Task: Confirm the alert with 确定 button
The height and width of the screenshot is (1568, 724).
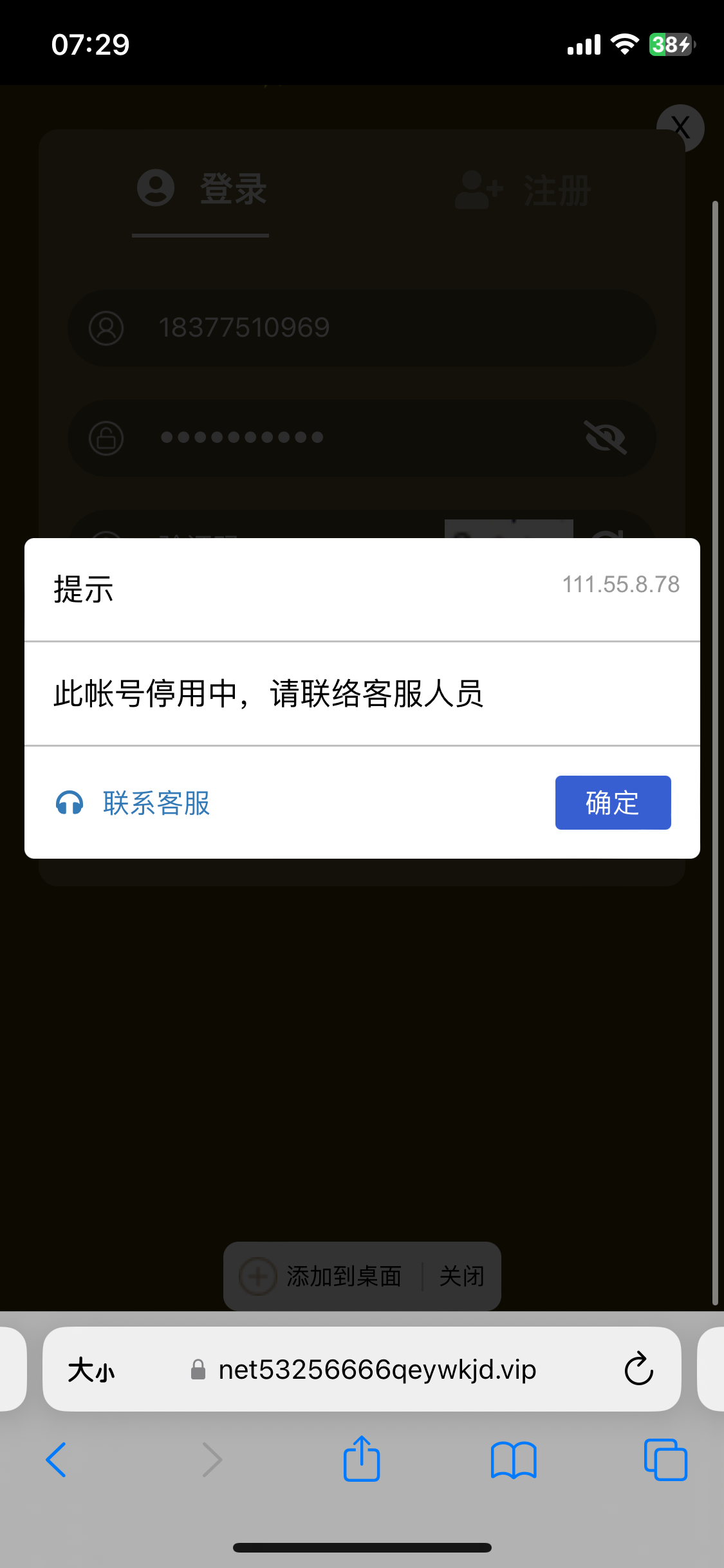Action: (x=613, y=803)
